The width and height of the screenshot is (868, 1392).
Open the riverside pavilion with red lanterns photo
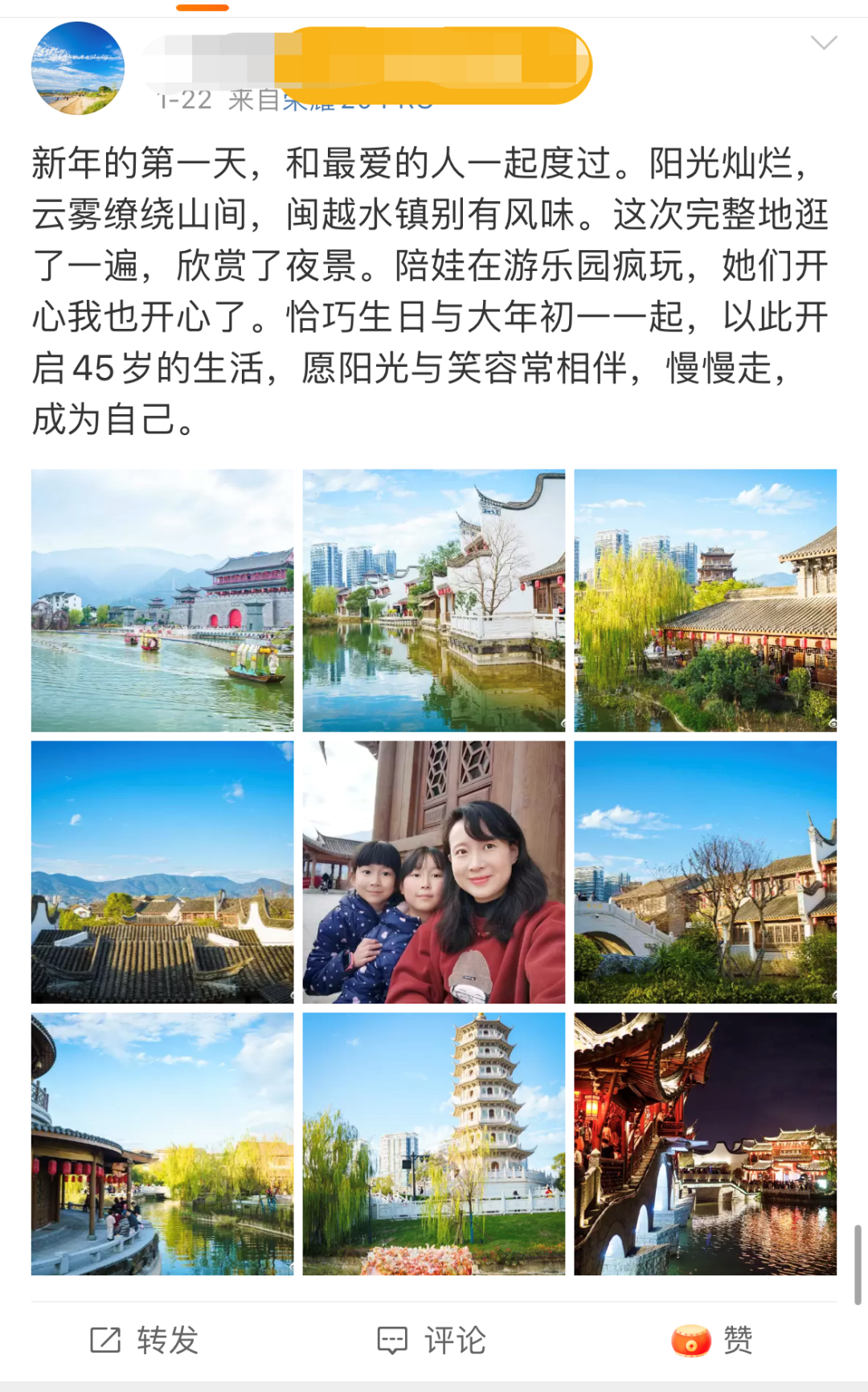coord(162,1144)
